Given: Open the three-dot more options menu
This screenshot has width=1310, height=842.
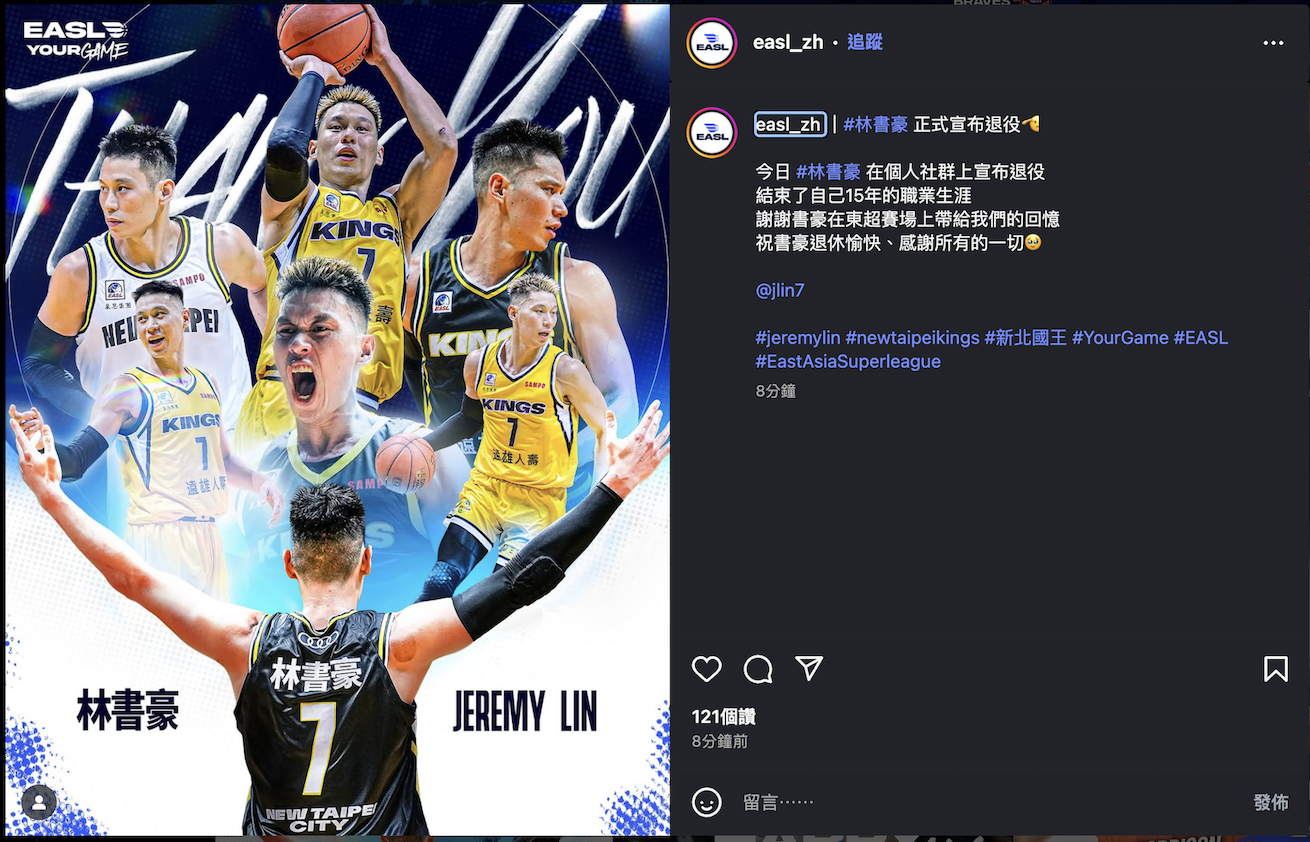Looking at the screenshot, I should click(1273, 43).
